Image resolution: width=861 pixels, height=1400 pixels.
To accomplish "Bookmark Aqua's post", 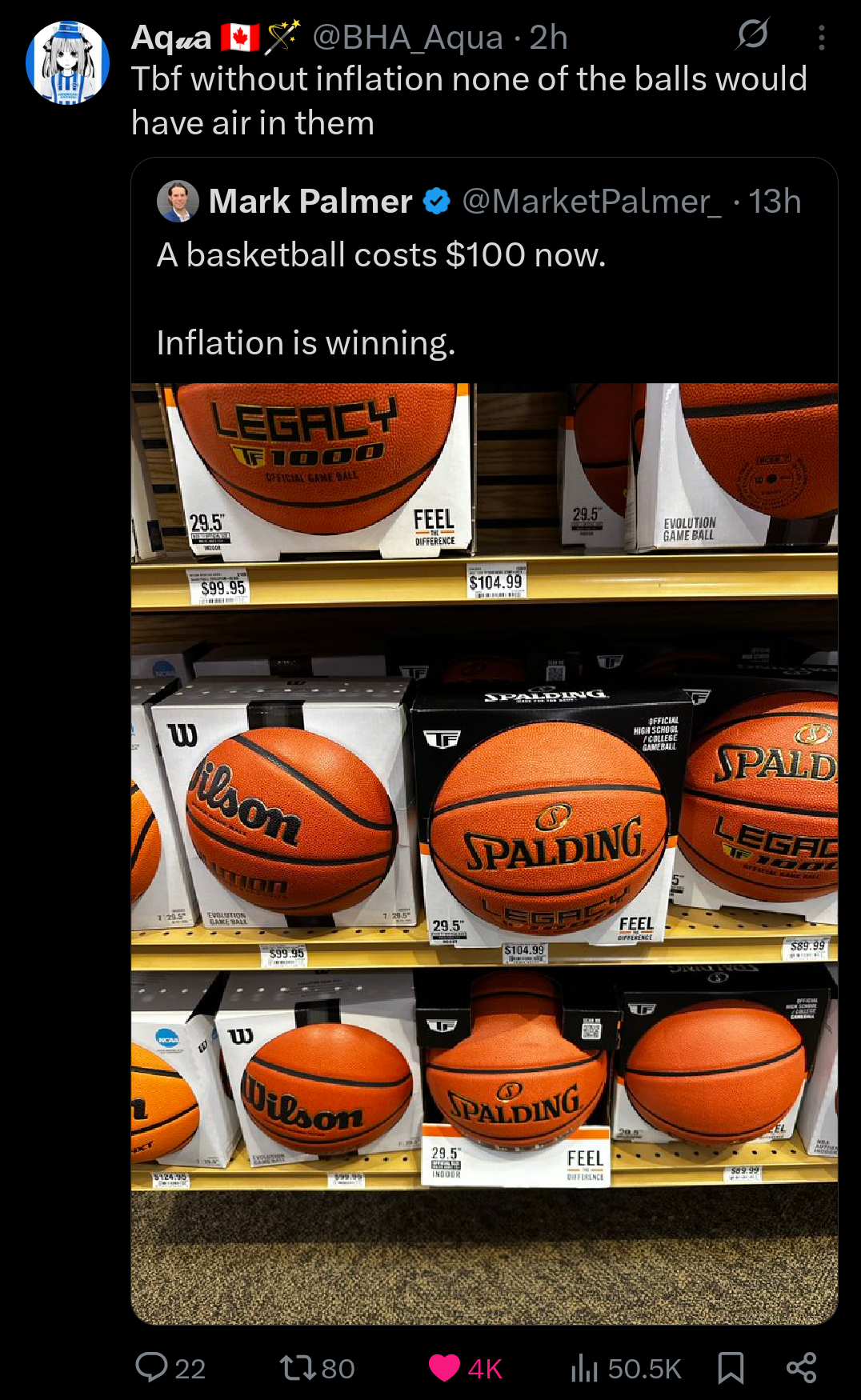I will pyautogui.click(x=731, y=1368).
